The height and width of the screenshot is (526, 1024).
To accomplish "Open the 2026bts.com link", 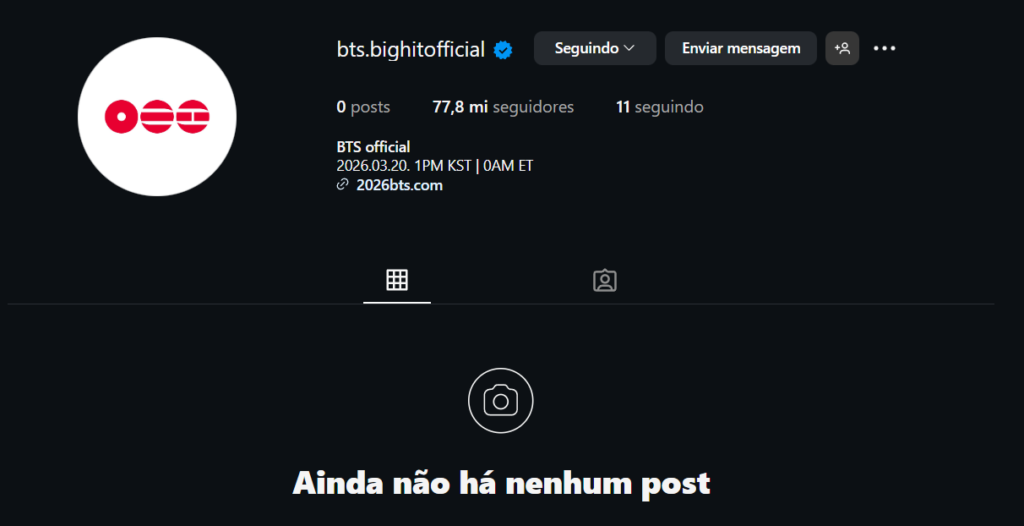I will pyautogui.click(x=399, y=185).
